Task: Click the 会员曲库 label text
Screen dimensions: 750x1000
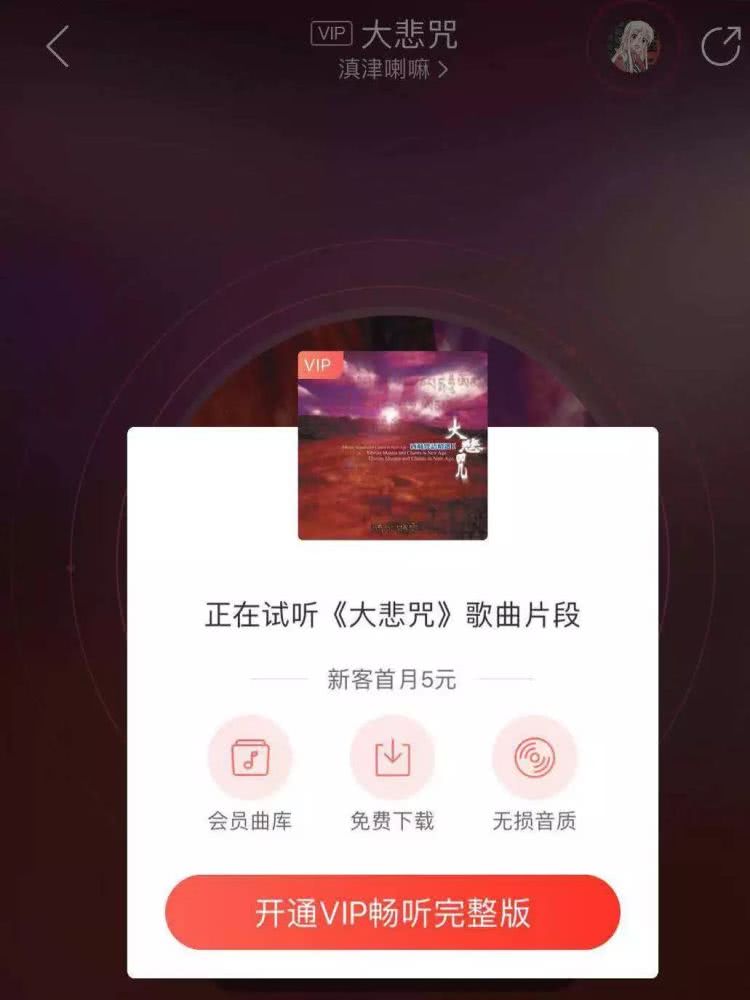Action: click(252, 820)
